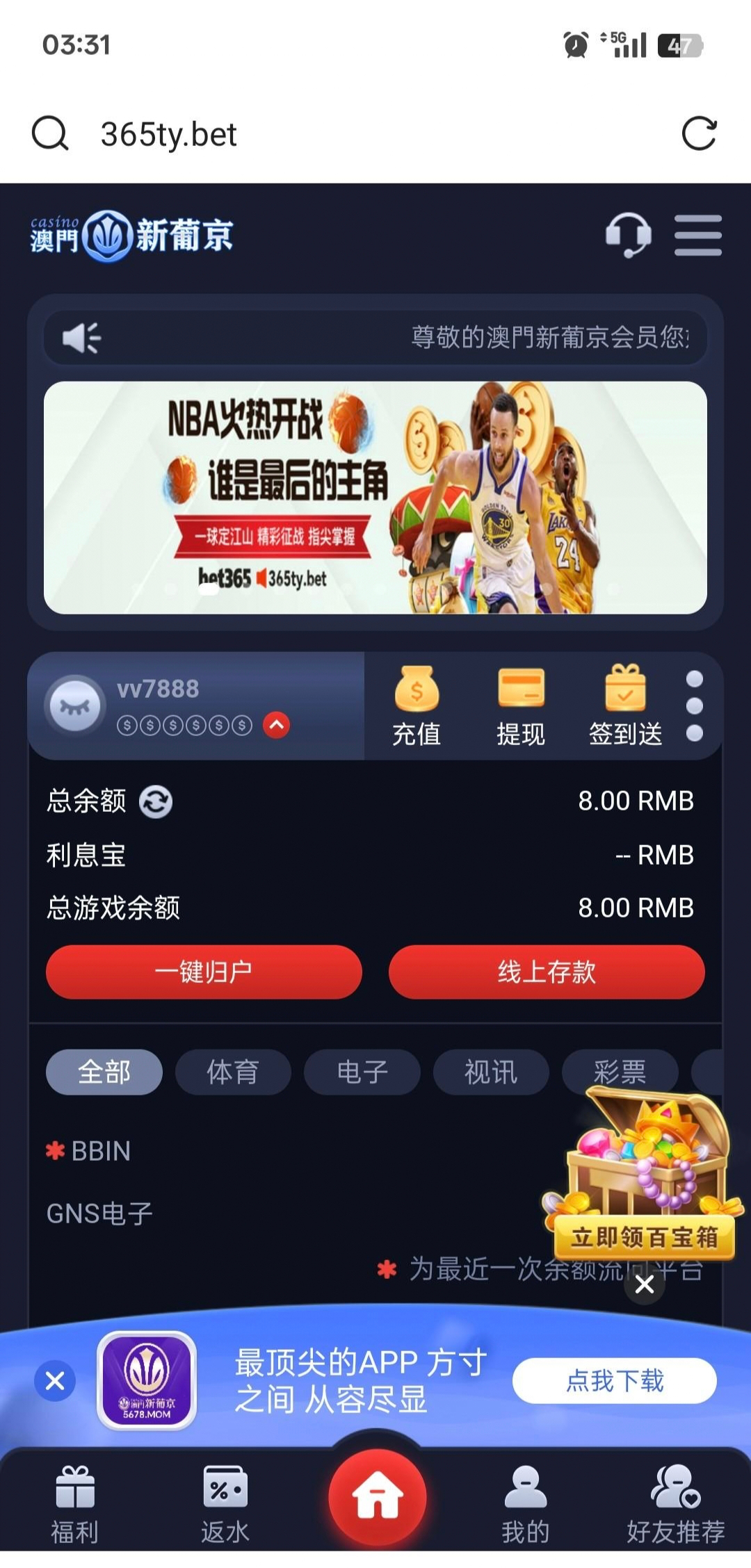Select the 电子 category tab
The height and width of the screenshot is (1568, 751).
[x=362, y=1072]
